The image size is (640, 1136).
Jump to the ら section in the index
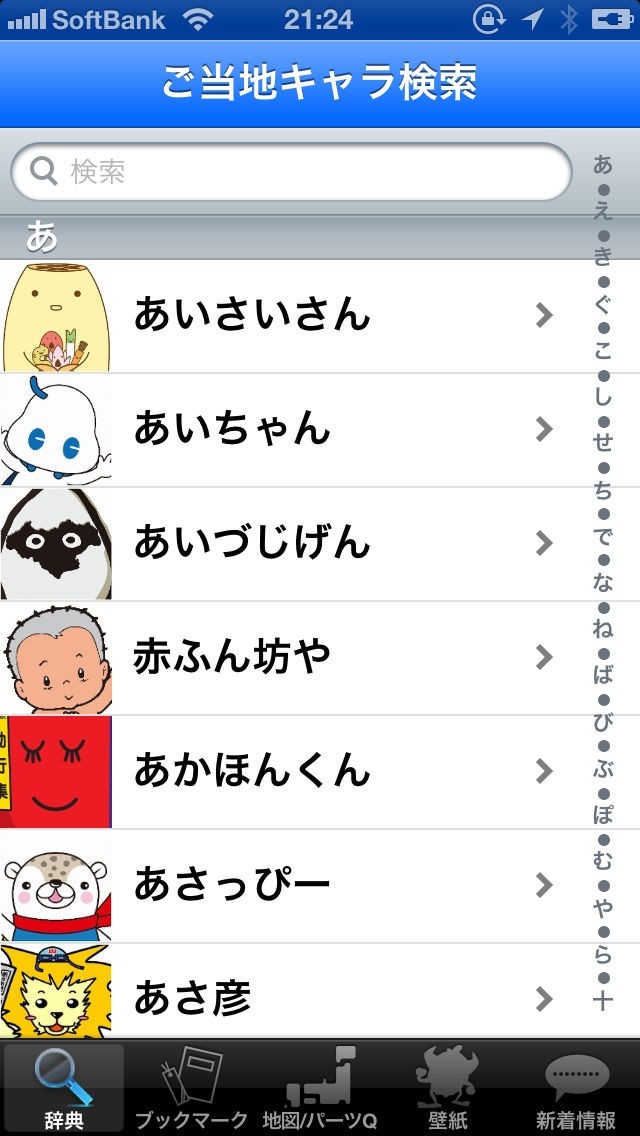point(602,954)
